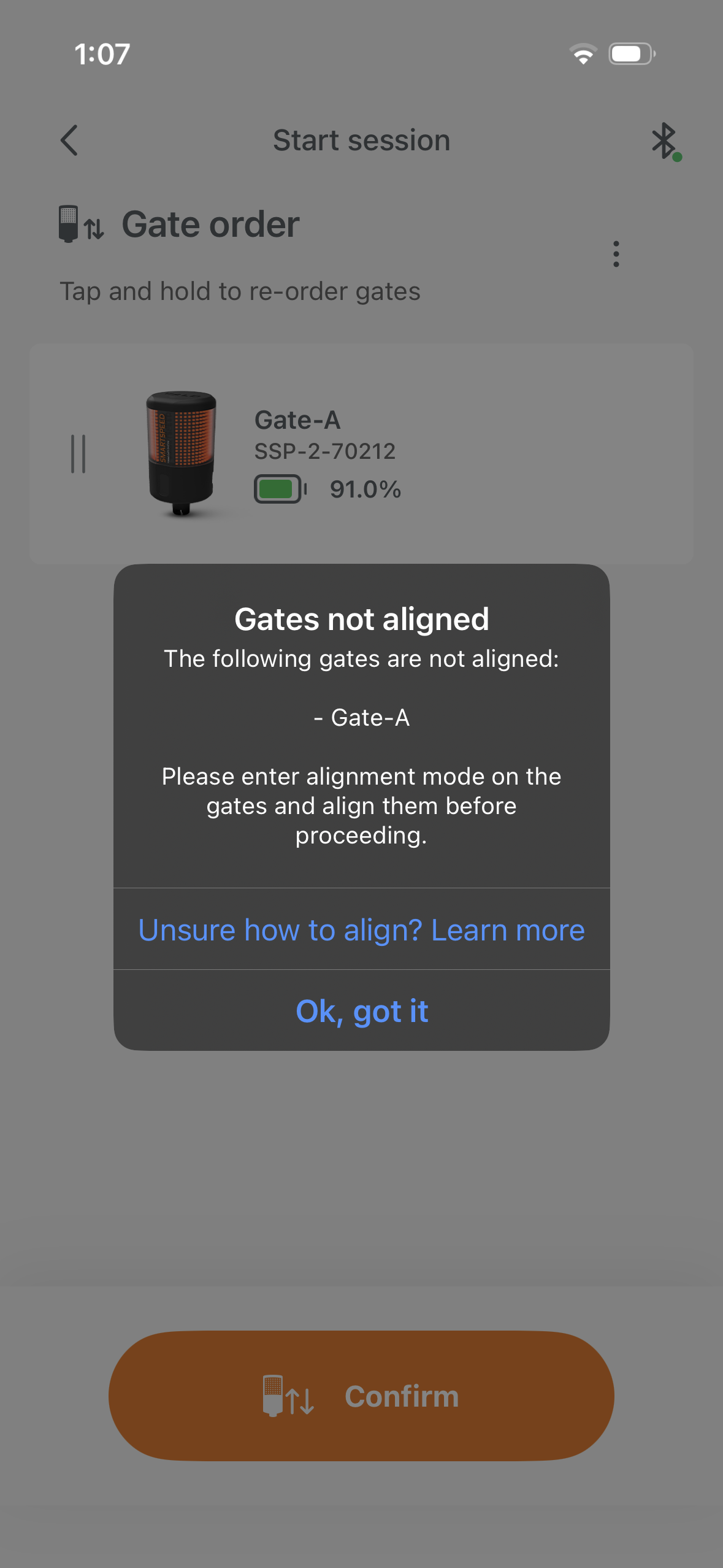Dismiss the dialog with Ok, got it
Screen dimensions: 723x1568
tap(362, 1010)
